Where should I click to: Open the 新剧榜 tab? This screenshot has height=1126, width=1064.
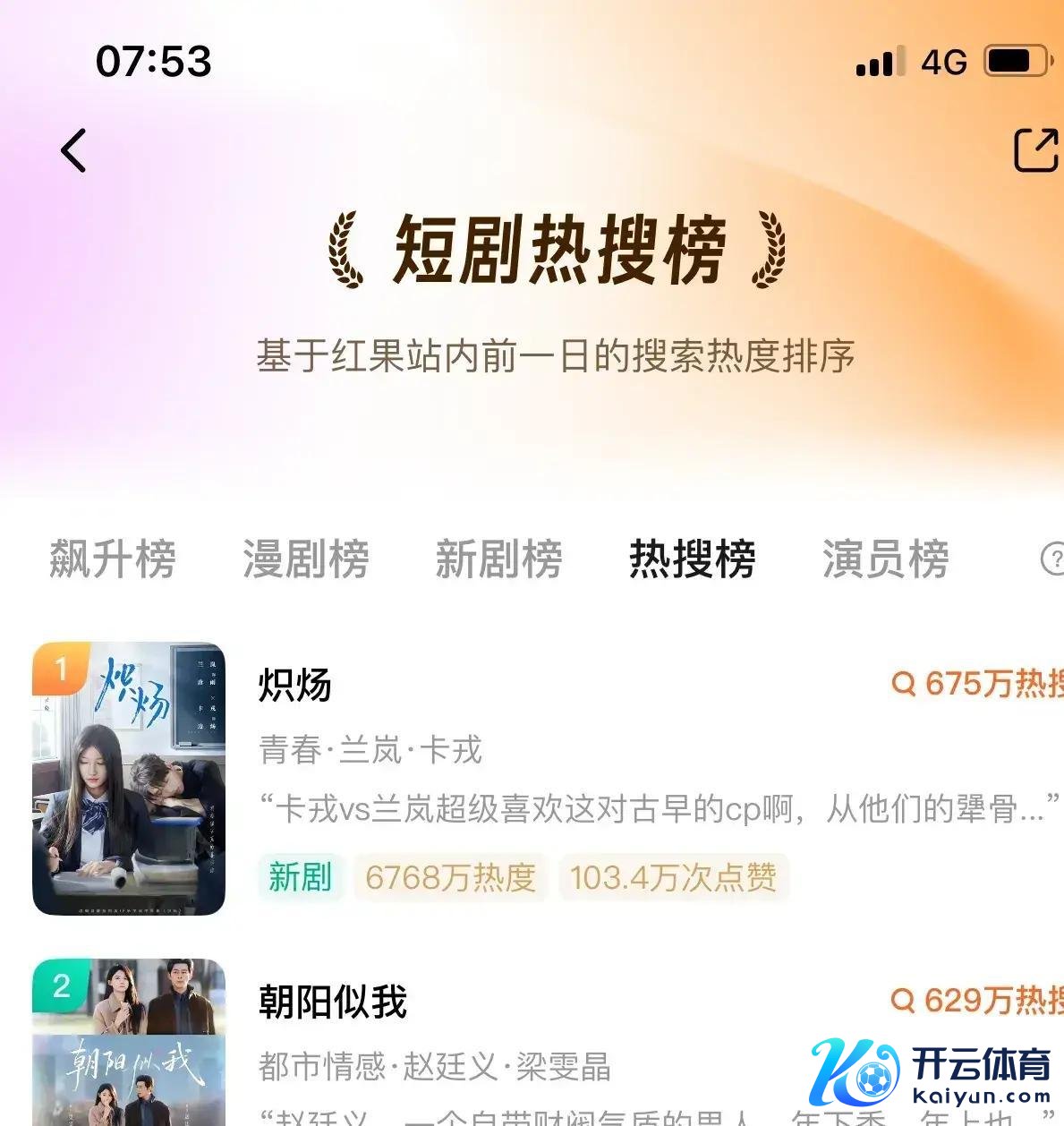click(x=498, y=559)
